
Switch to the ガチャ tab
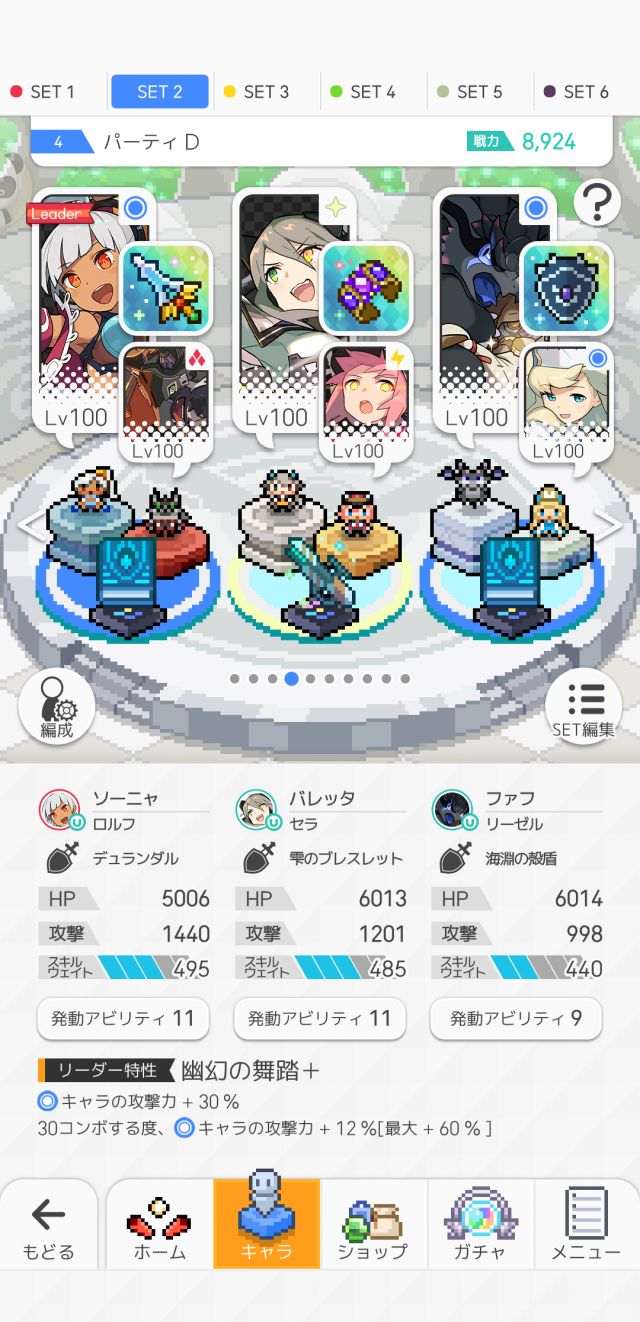pos(480,1226)
